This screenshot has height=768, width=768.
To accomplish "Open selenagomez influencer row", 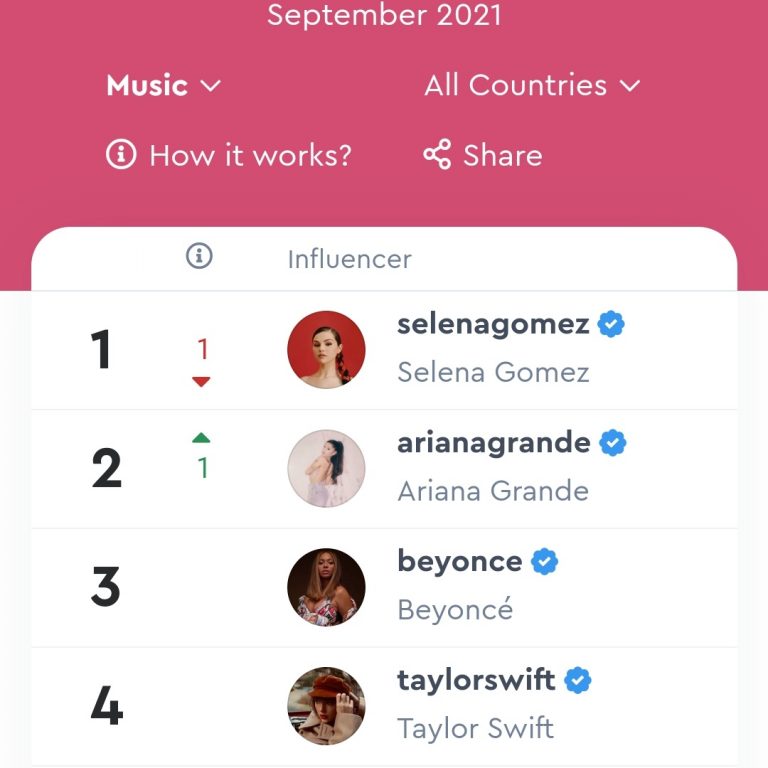I will [x=492, y=325].
